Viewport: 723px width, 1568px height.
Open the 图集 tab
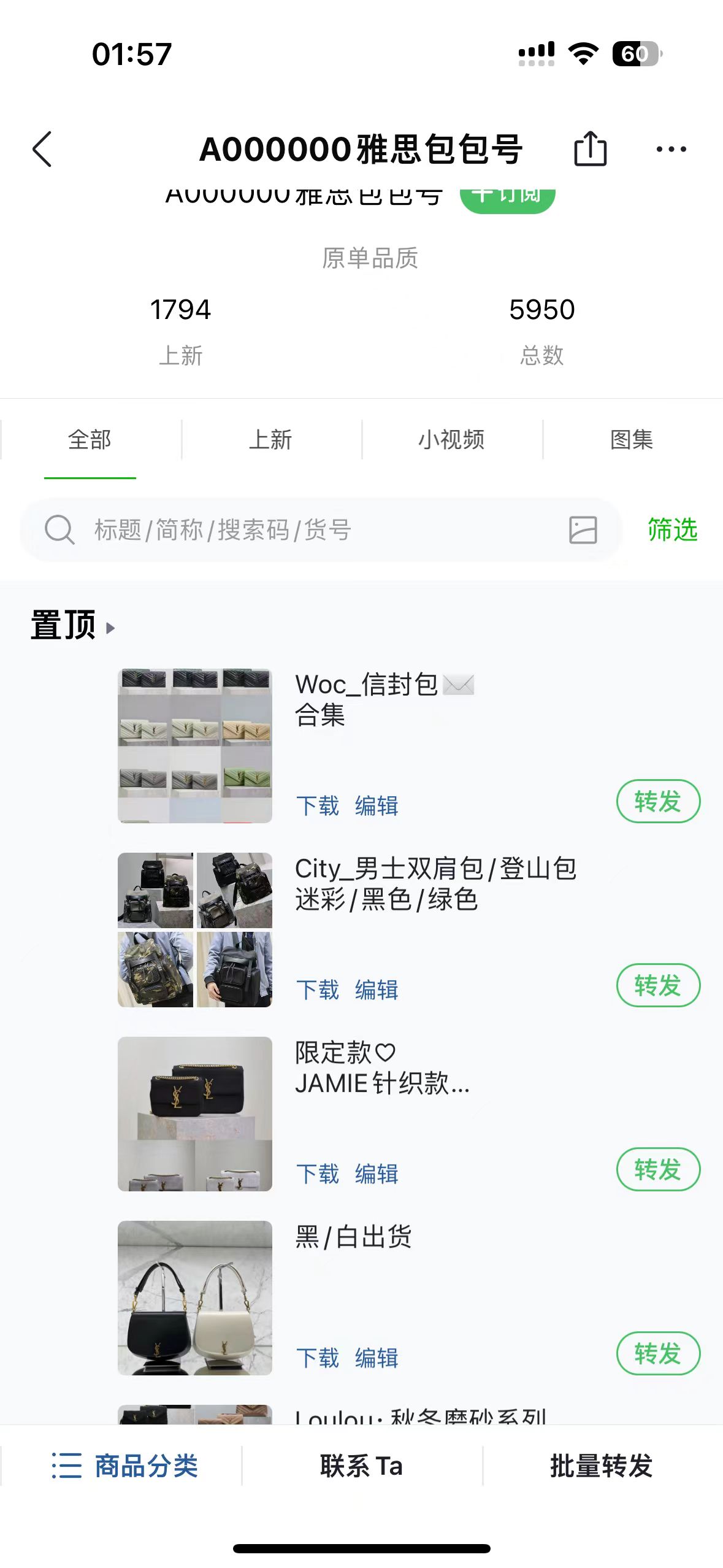[632, 440]
